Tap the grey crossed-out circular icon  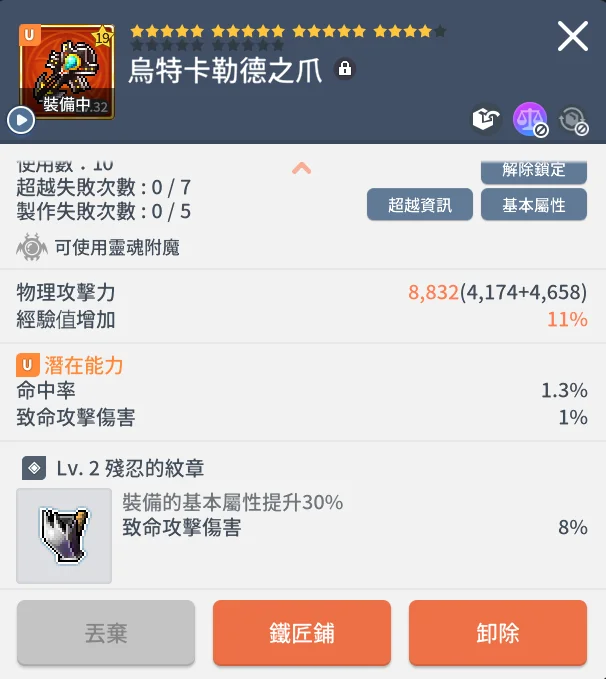tap(573, 120)
